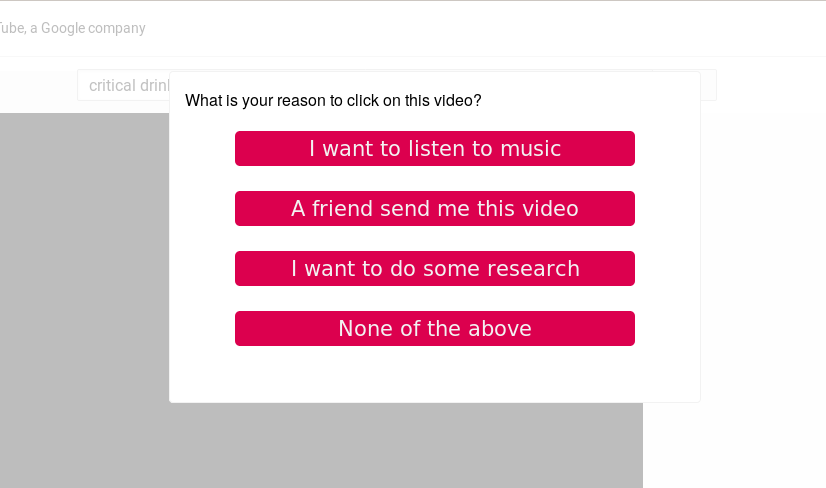Screen dimensions: 826x488
Task: Pick 'I want to do some research'
Action: click(434, 269)
